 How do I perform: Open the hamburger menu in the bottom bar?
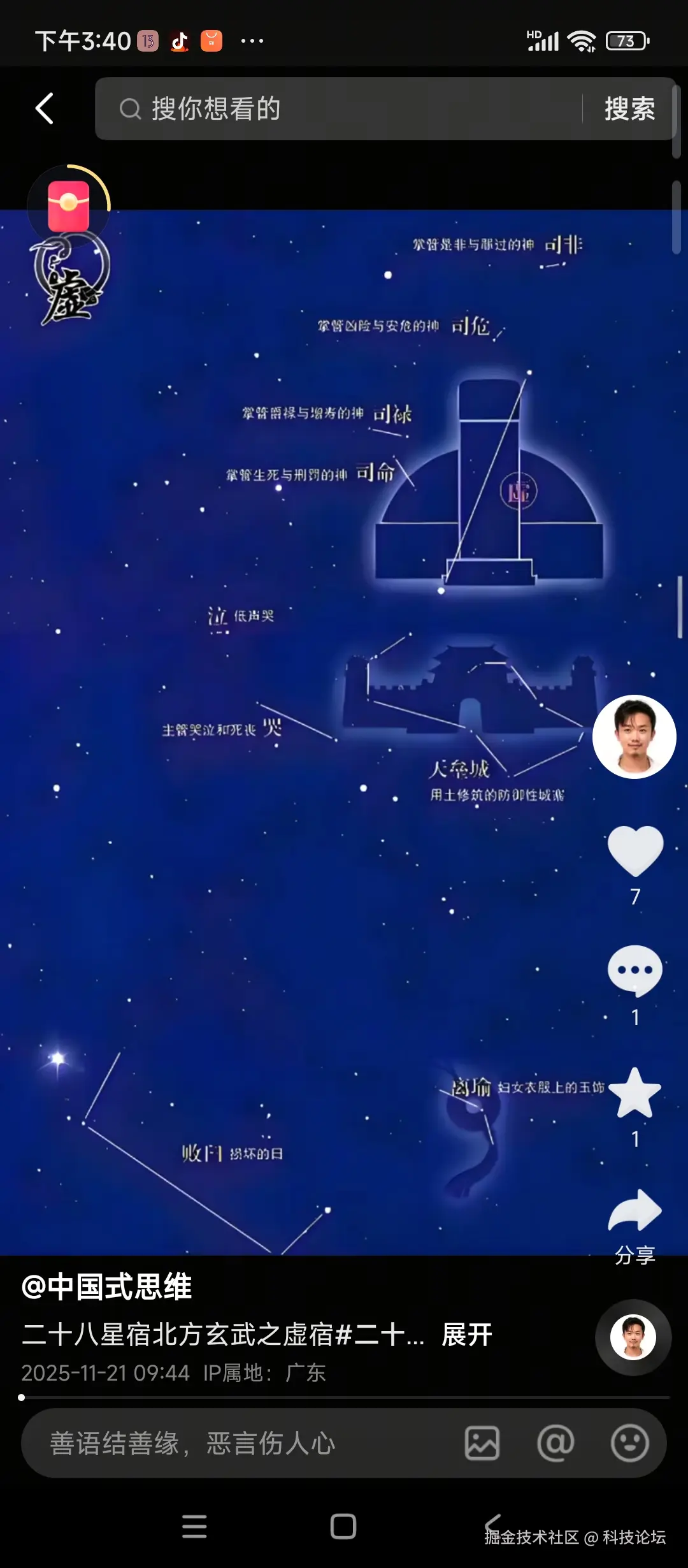(194, 1527)
